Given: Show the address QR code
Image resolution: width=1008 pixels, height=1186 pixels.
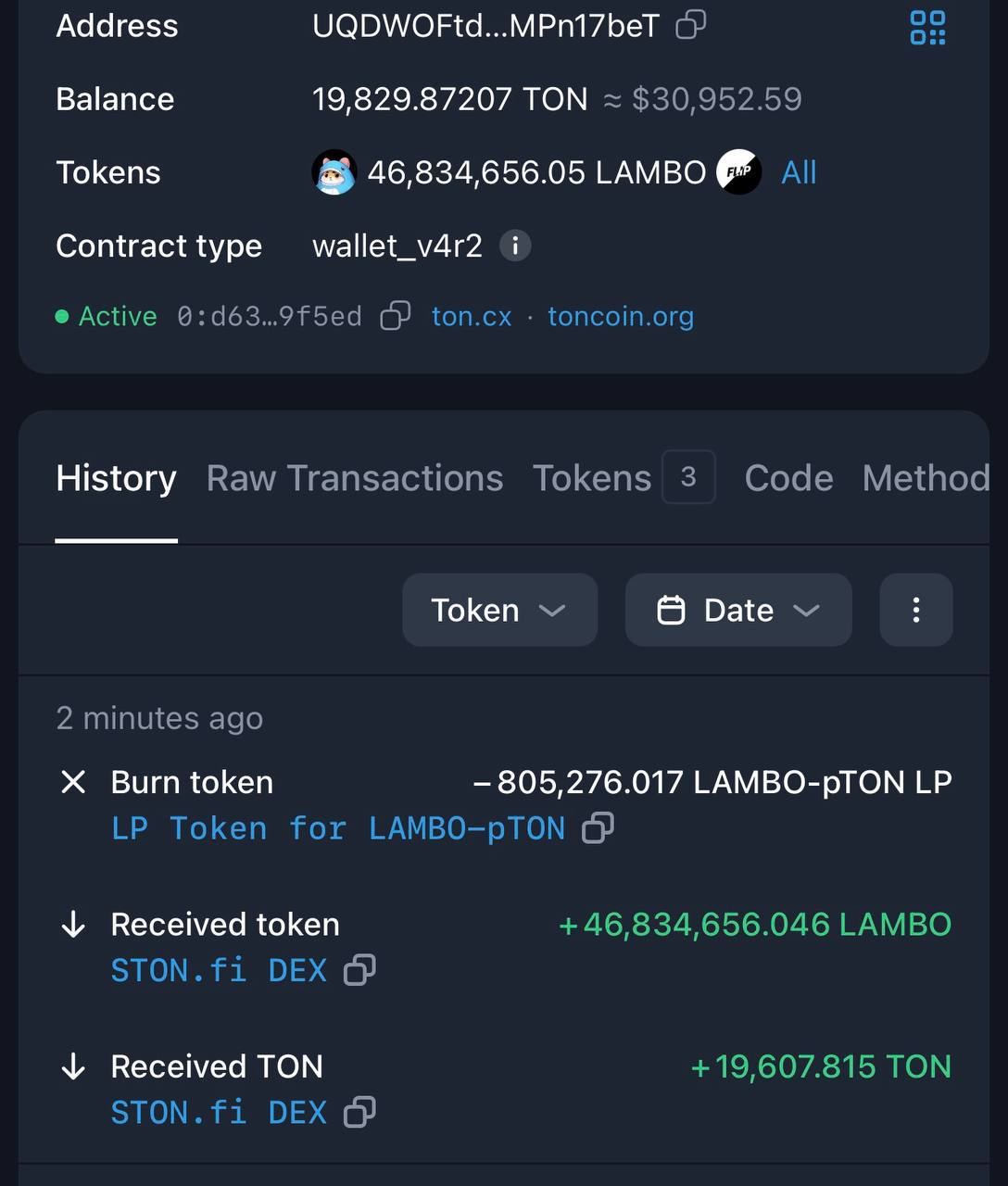Looking at the screenshot, I should tap(927, 27).
